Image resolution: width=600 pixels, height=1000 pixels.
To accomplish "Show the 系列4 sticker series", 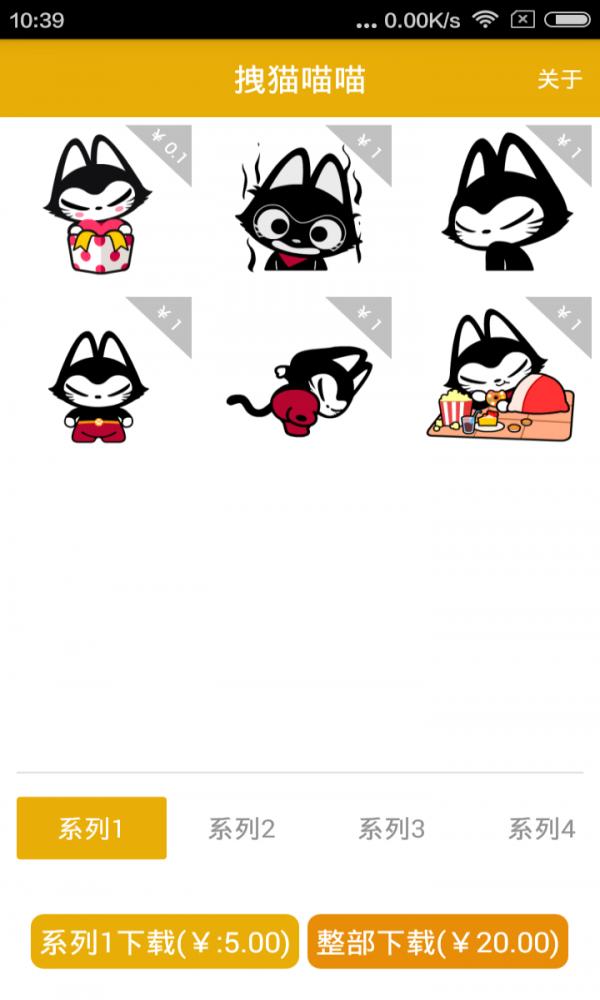I will click(x=541, y=829).
